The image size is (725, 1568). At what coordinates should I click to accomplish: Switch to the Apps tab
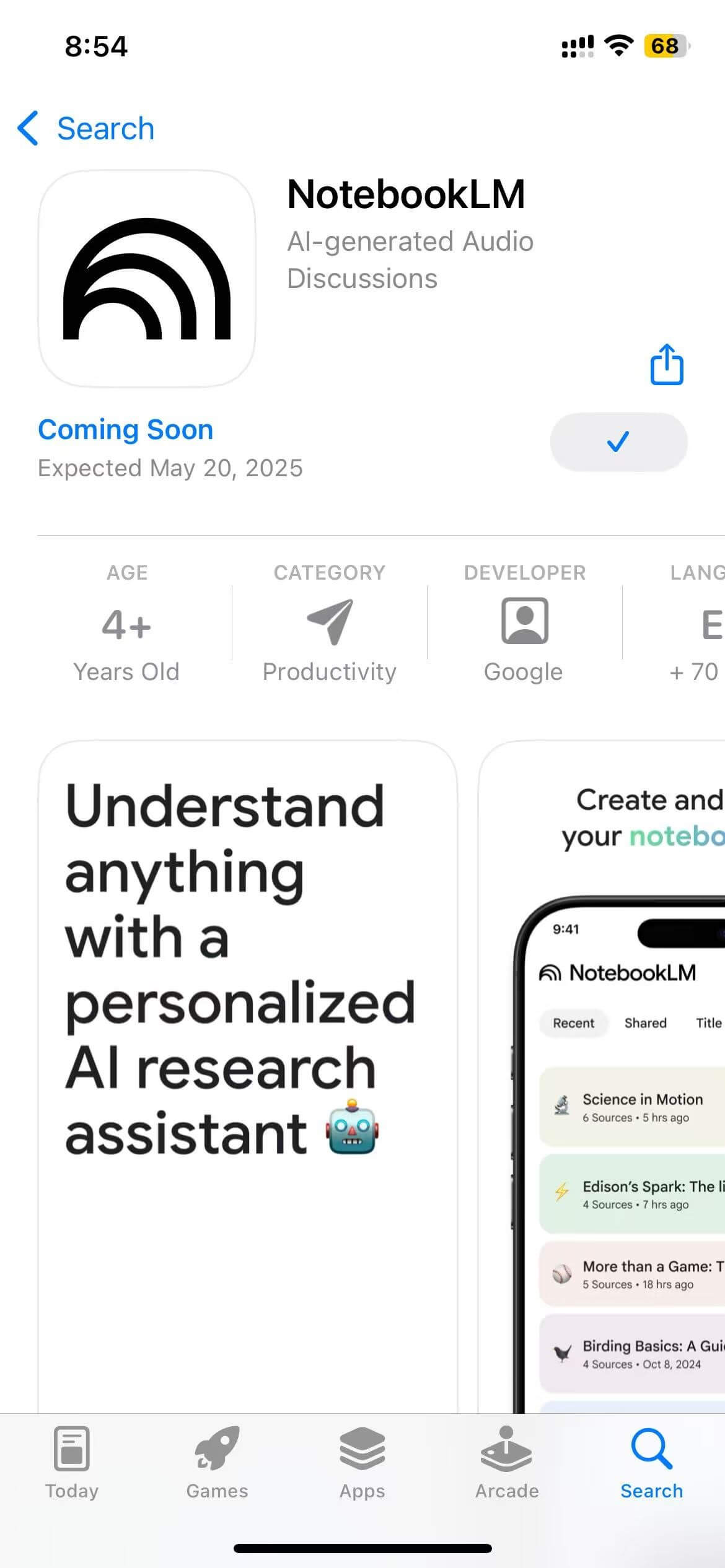[362, 1463]
